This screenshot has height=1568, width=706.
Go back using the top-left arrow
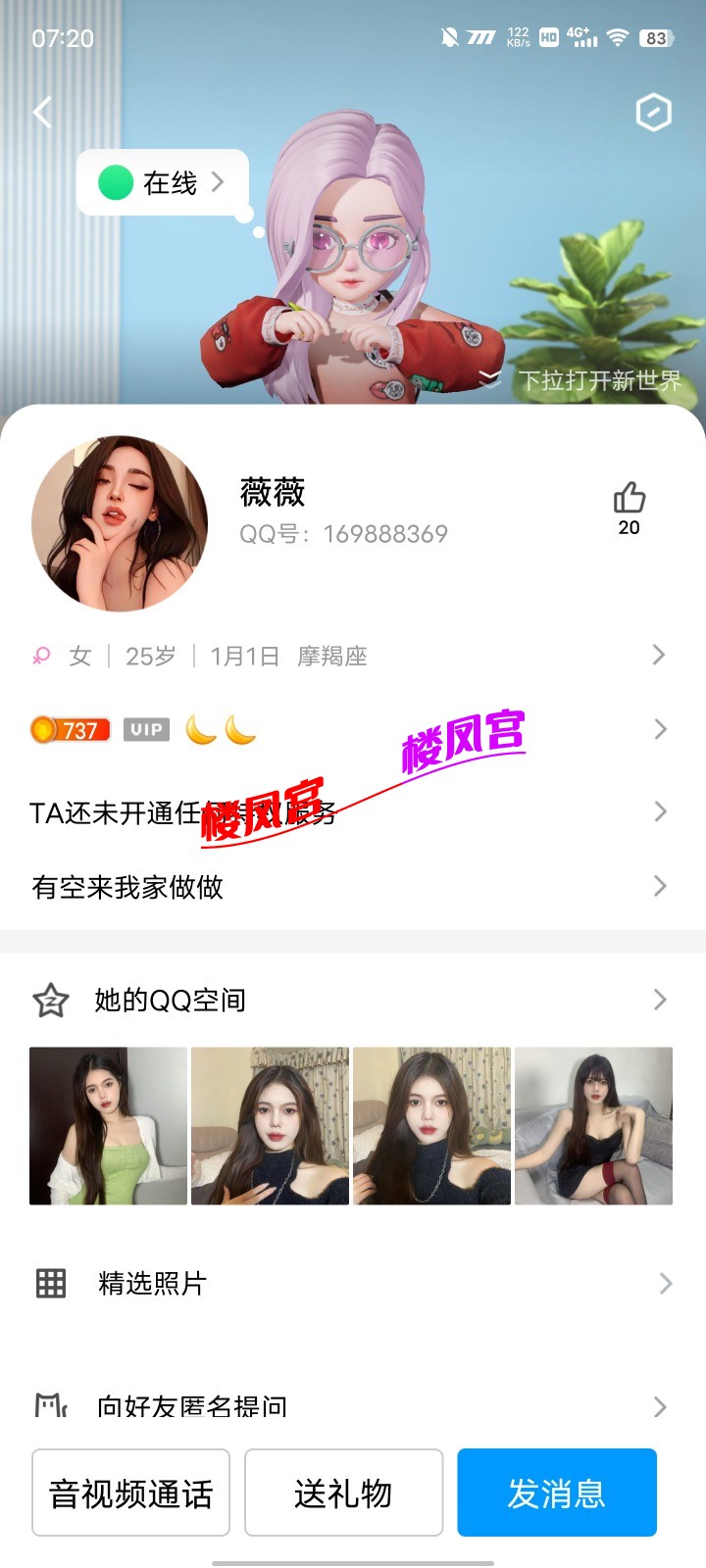[42, 113]
